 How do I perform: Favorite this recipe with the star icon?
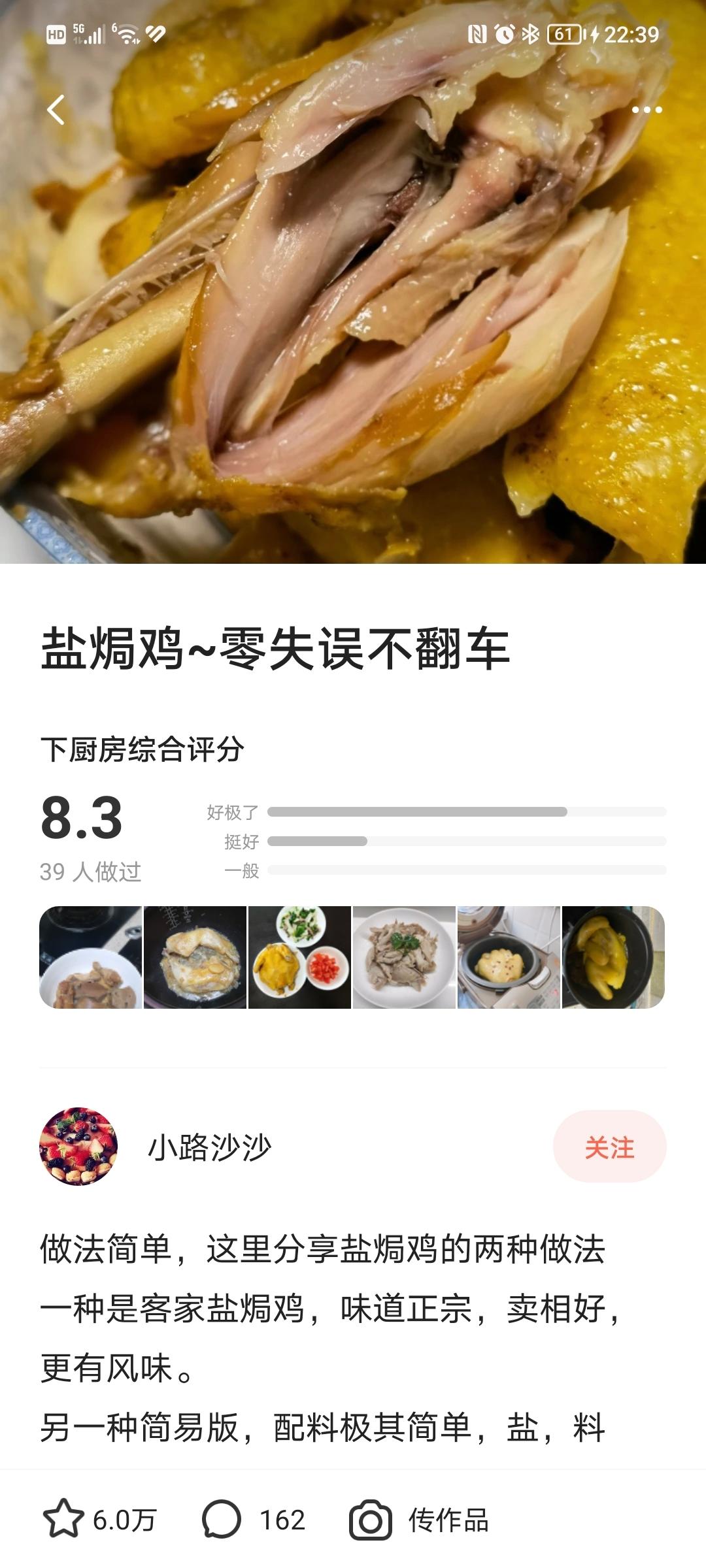click(x=63, y=1520)
